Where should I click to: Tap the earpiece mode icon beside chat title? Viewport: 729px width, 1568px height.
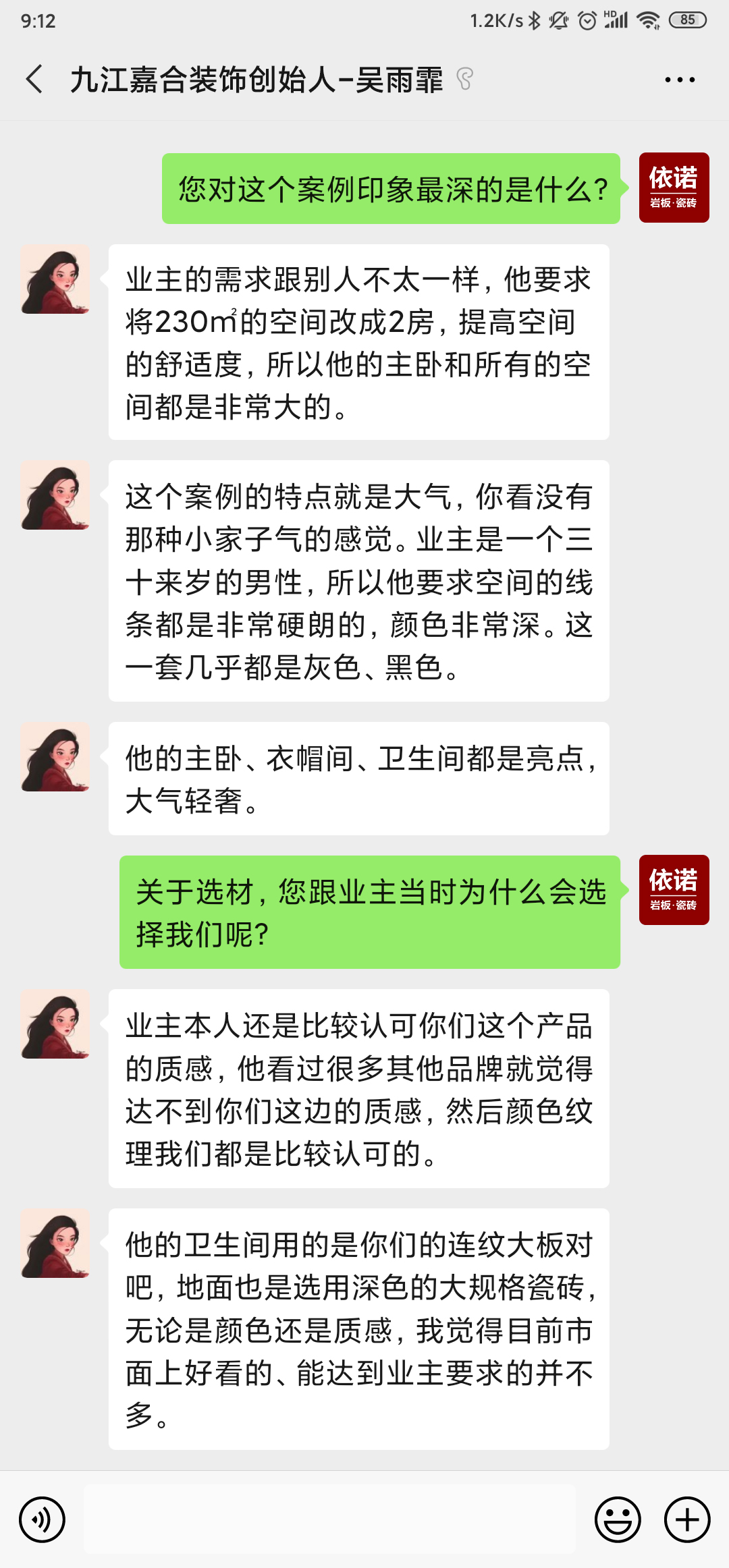coord(463,79)
